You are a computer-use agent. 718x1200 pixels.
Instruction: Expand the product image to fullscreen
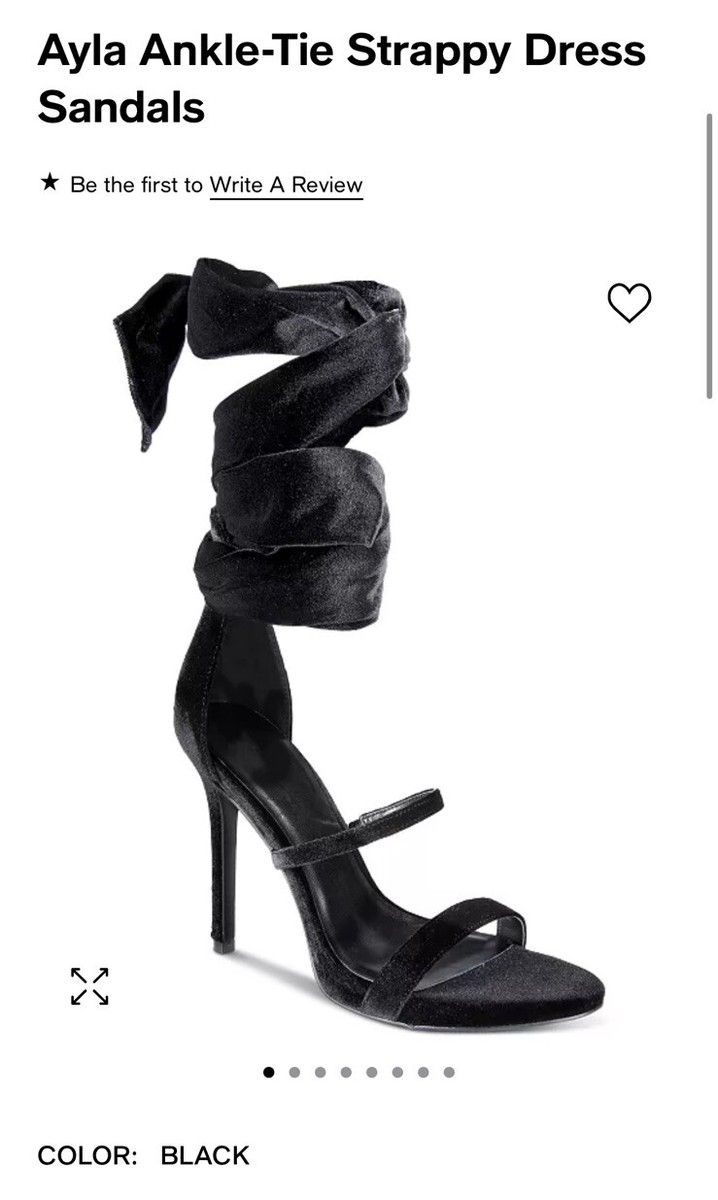coord(89,985)
